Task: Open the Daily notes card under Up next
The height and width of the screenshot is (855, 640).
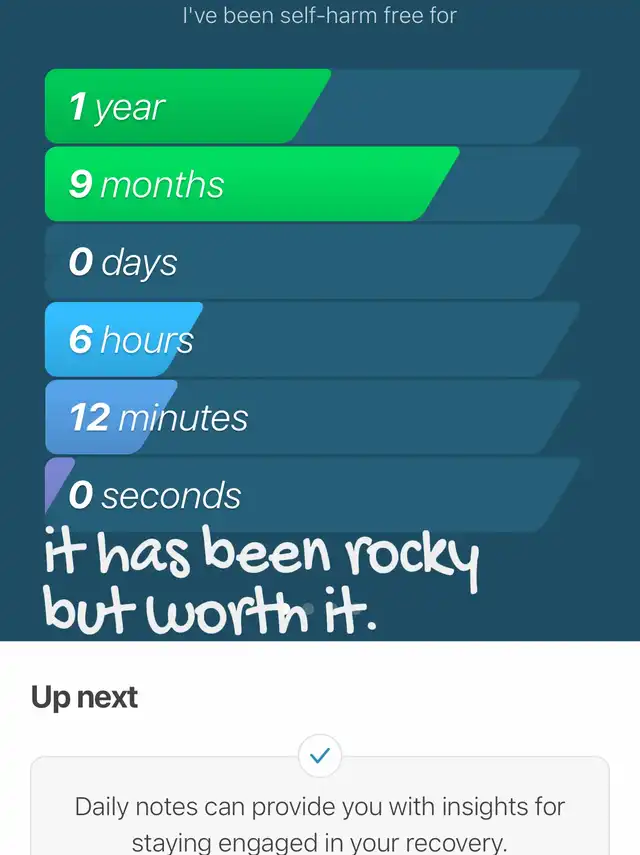Action: pyautogui.click(x=320, y=818)
